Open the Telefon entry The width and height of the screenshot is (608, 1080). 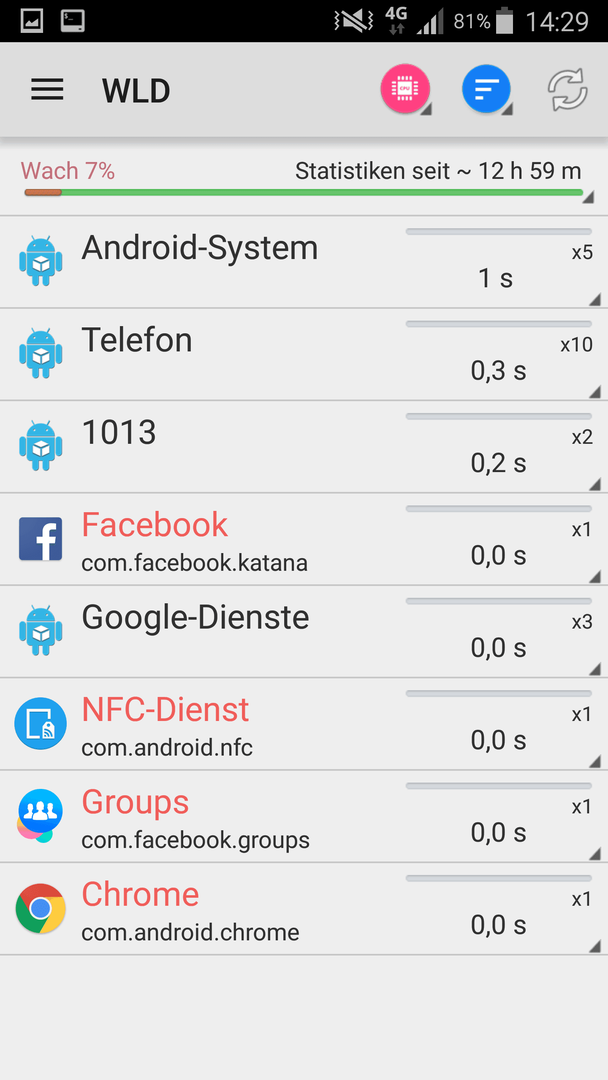click(x=304, y=354)
